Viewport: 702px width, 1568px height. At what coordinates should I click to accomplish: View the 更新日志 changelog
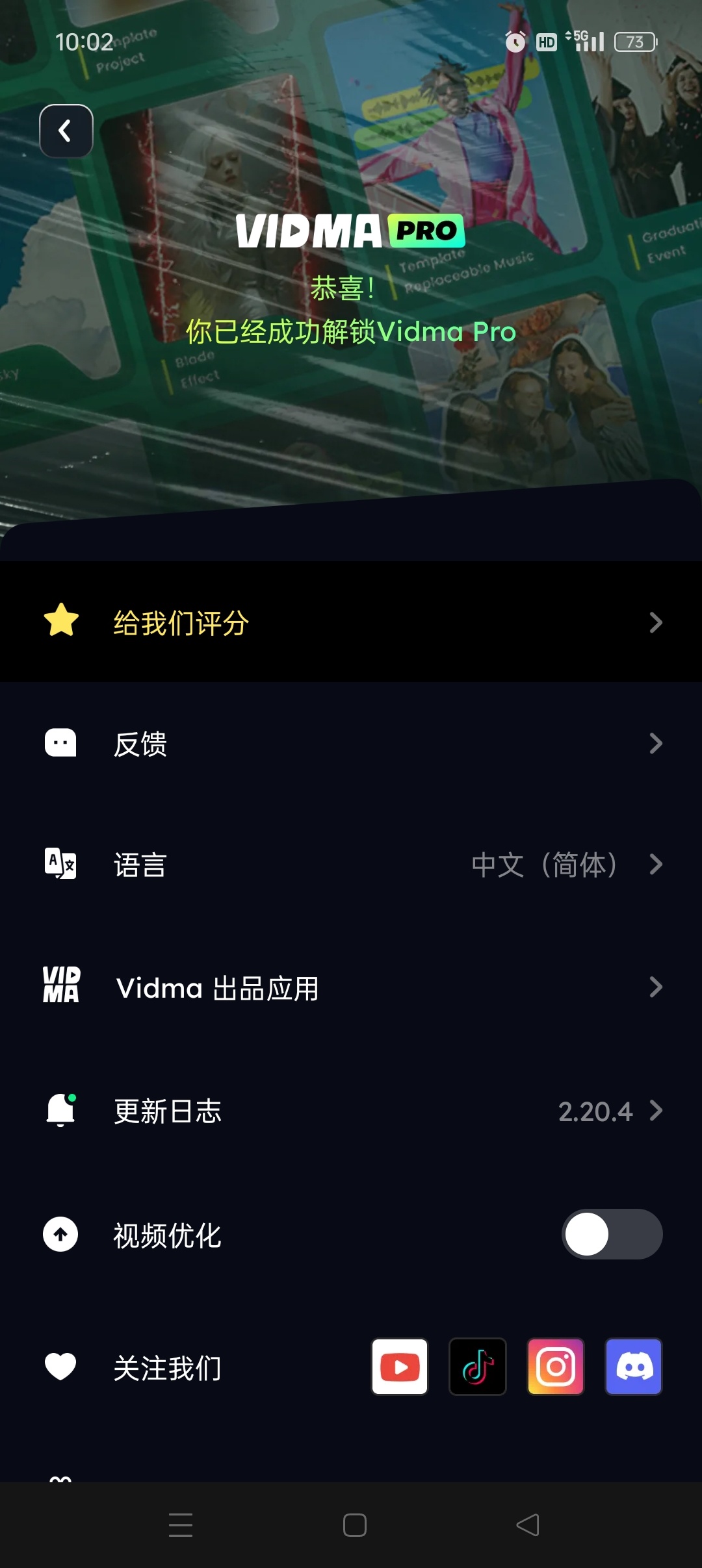click(x=351, y=1111)
